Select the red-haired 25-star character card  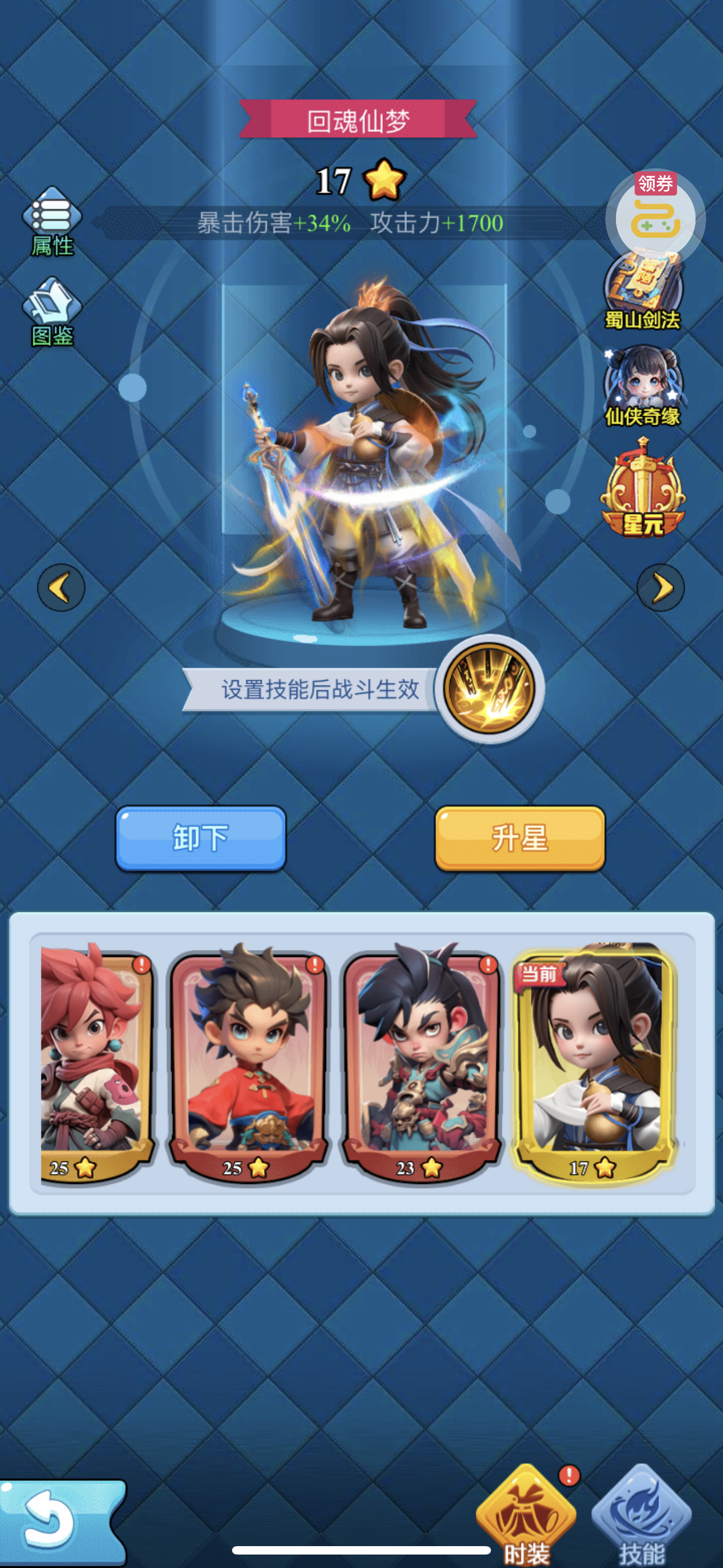tap(94, 1062)
